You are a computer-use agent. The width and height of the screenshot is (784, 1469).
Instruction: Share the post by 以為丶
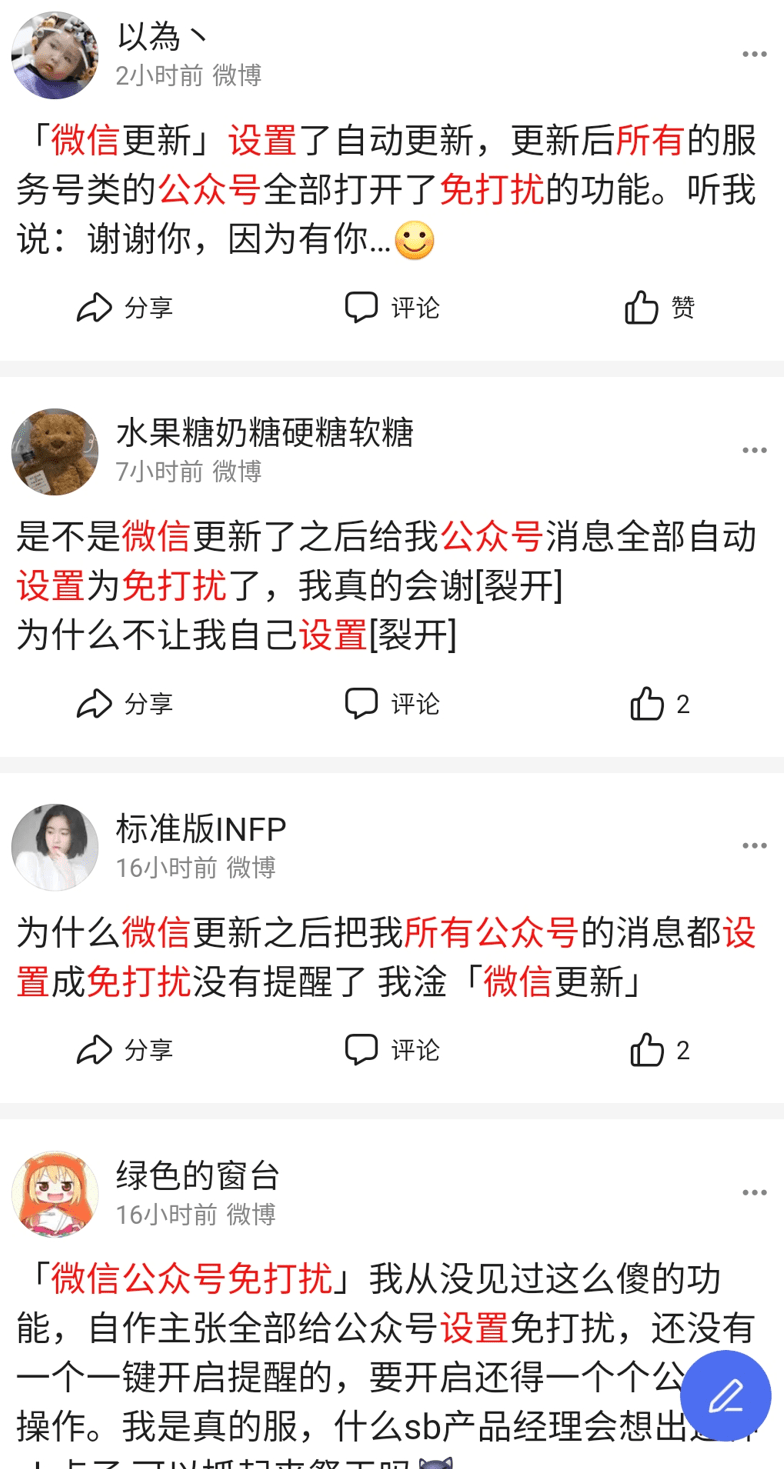coord(124,307)
